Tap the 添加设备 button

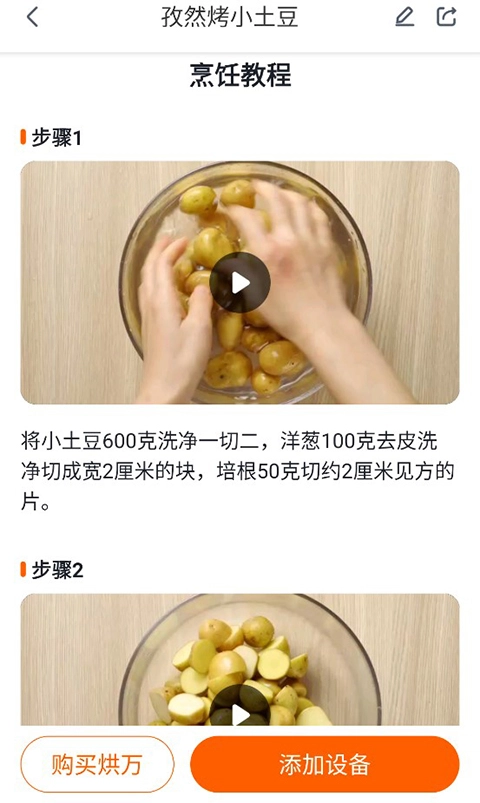click(325, 764)
